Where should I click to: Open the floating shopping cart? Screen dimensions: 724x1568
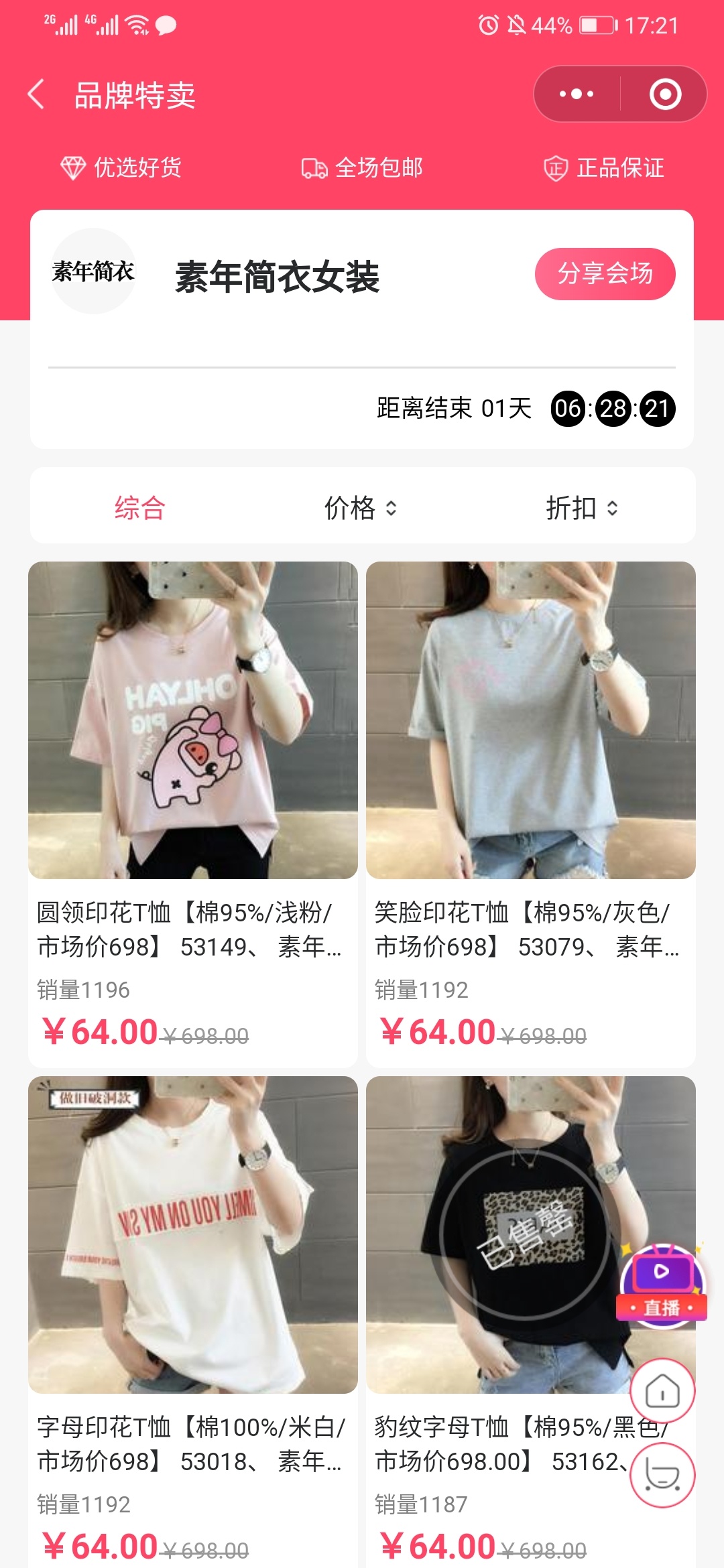pos(662,1475)
